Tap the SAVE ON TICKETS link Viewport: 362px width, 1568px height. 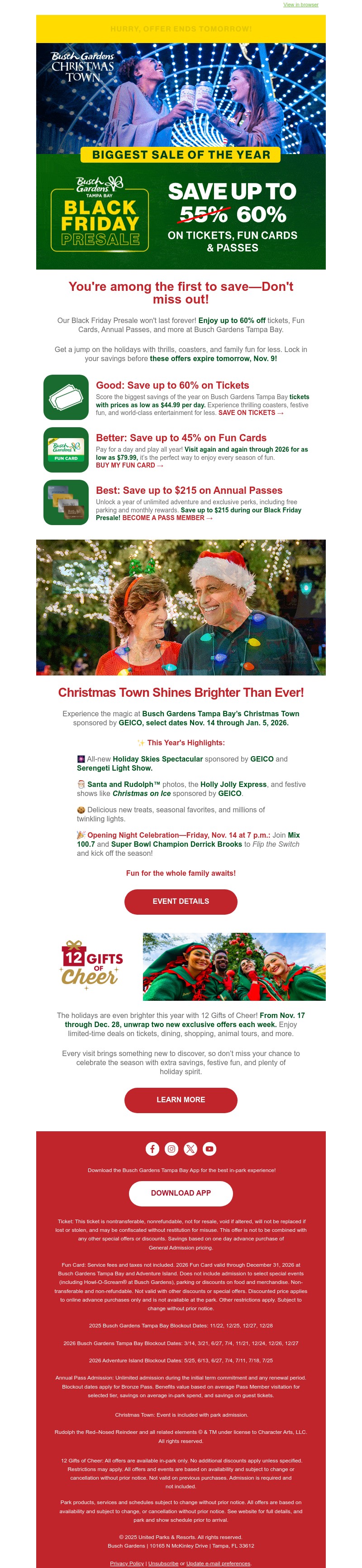(x=251, y=413)
